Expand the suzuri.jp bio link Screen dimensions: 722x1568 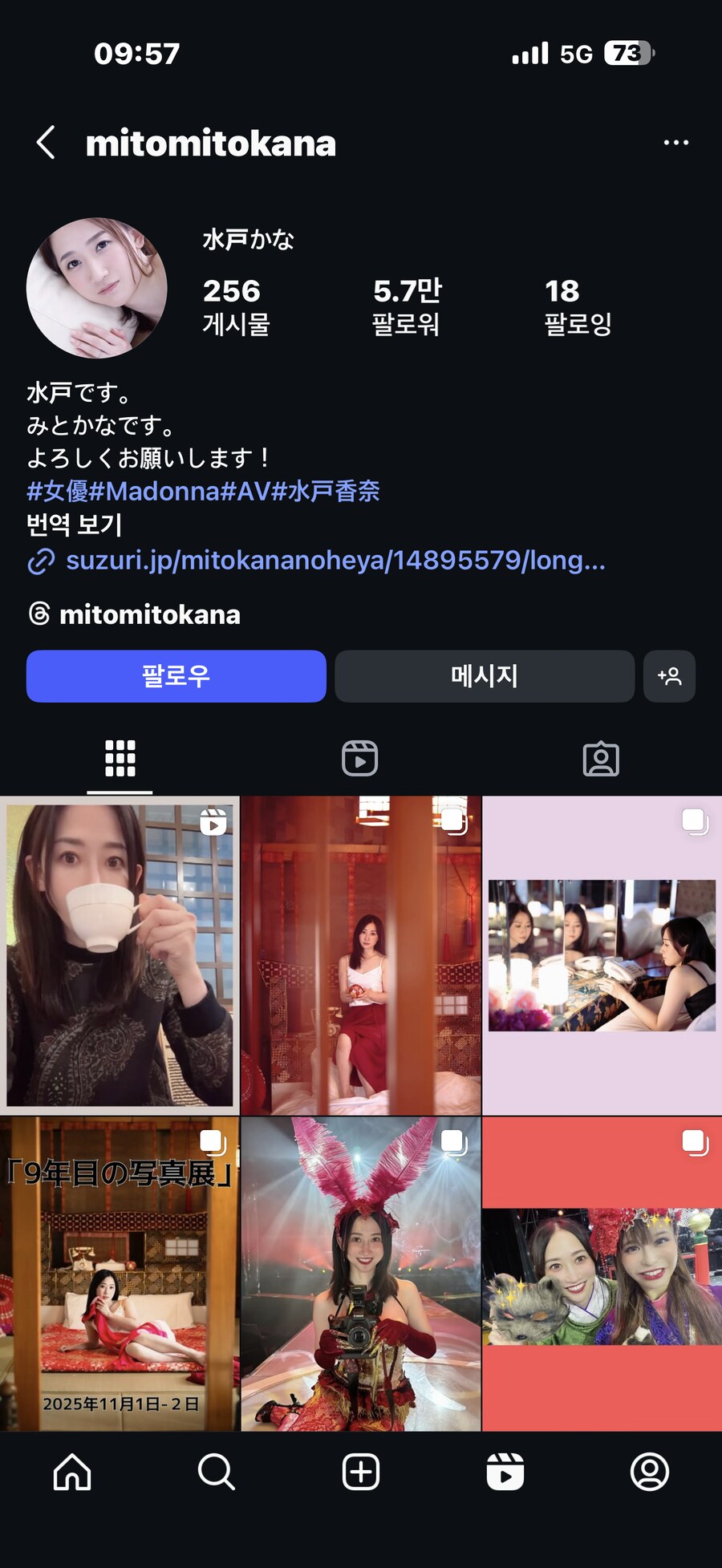click(x=337, y=563)
